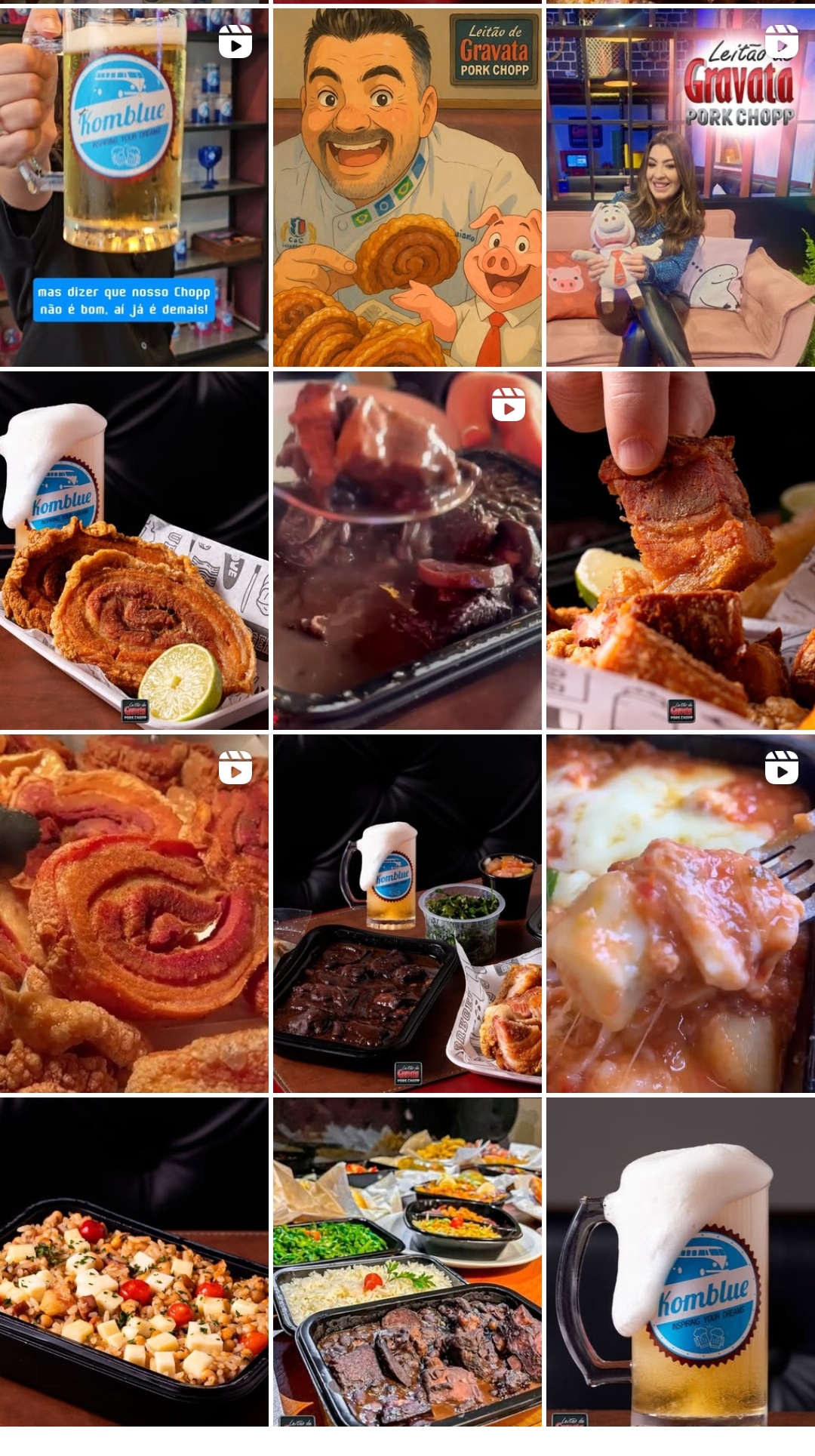Play the reel of spoon scooping bean stew
The width and height of the screenshot is (815, 1456).
point(407,550)
